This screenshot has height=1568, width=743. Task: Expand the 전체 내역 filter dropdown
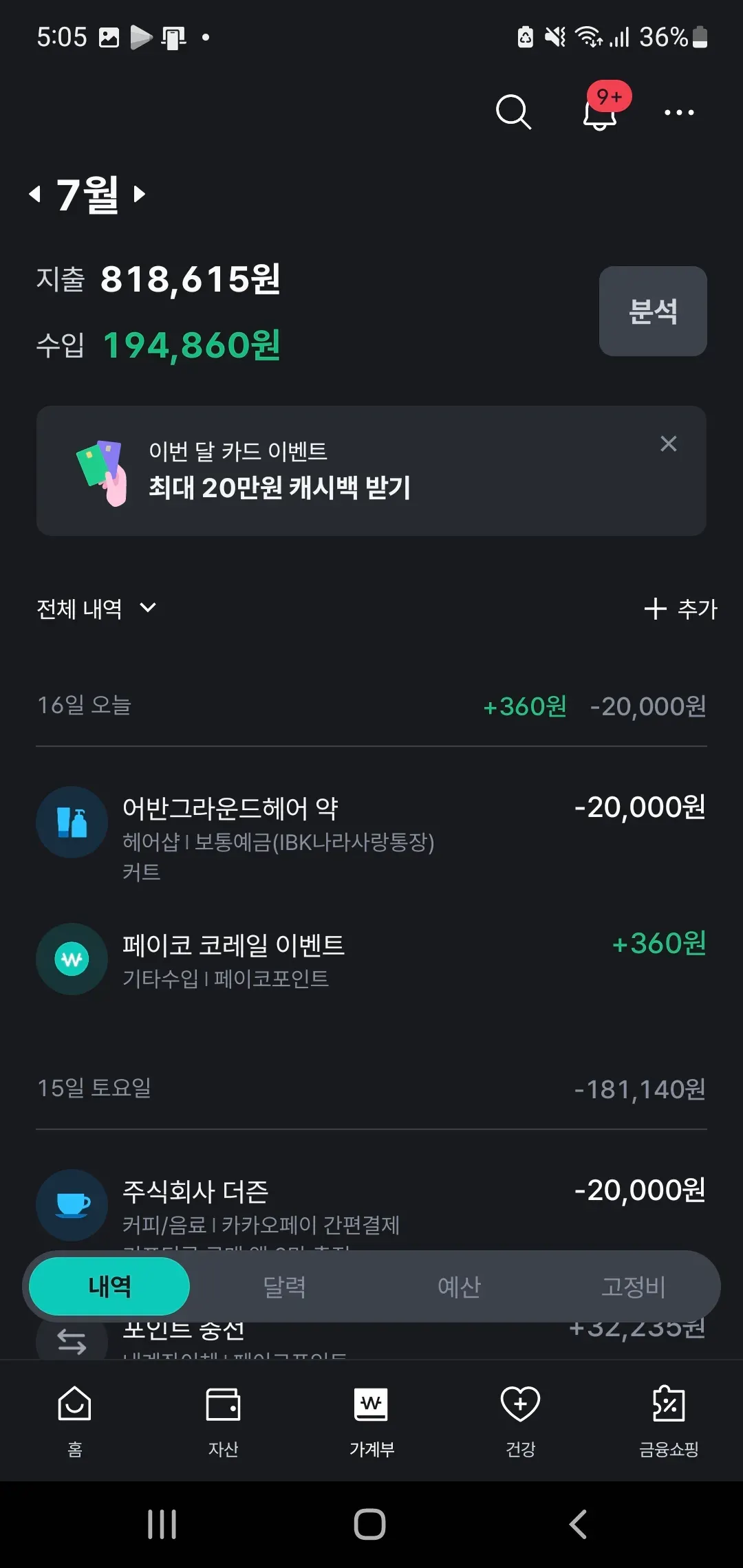[x=96, y=609]
